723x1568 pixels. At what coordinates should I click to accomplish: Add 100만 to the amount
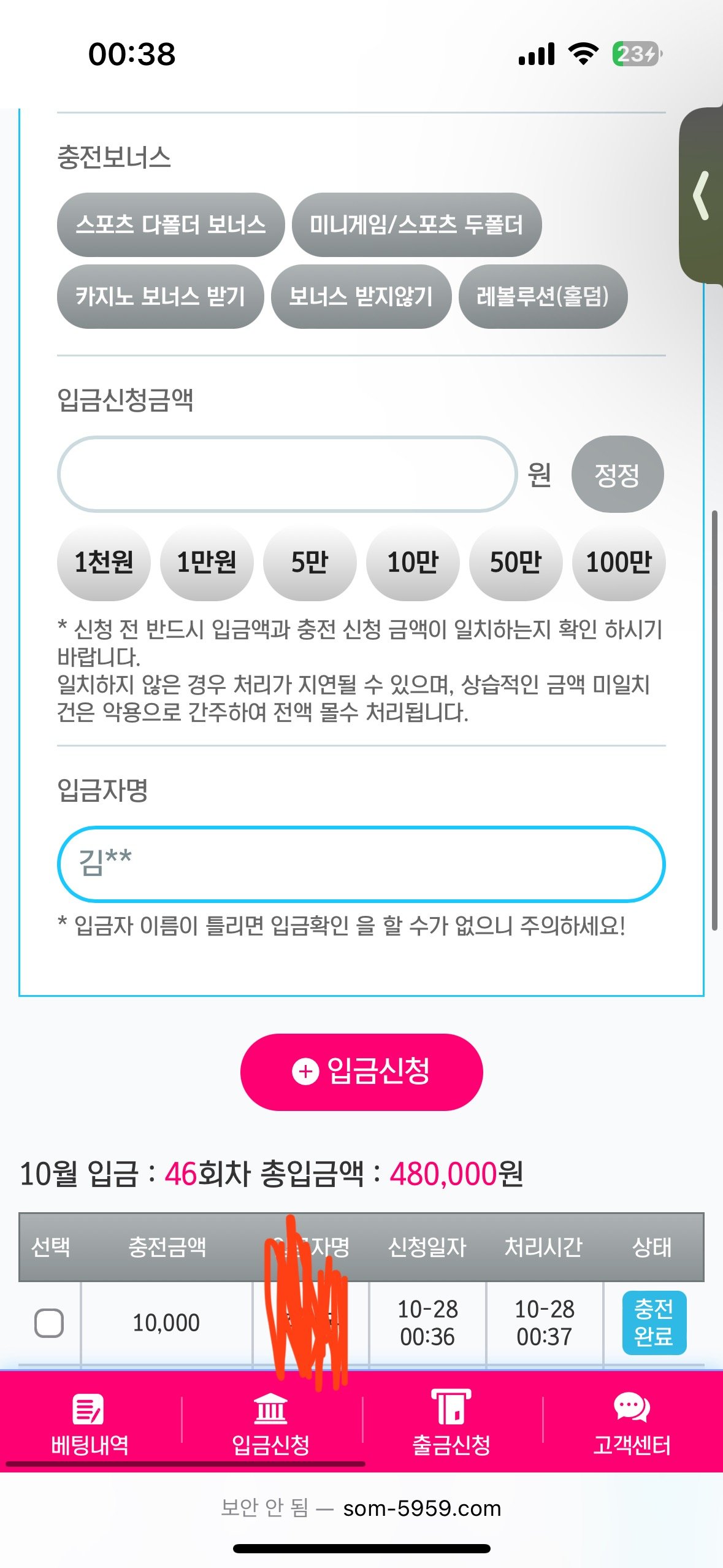[619, 562]
